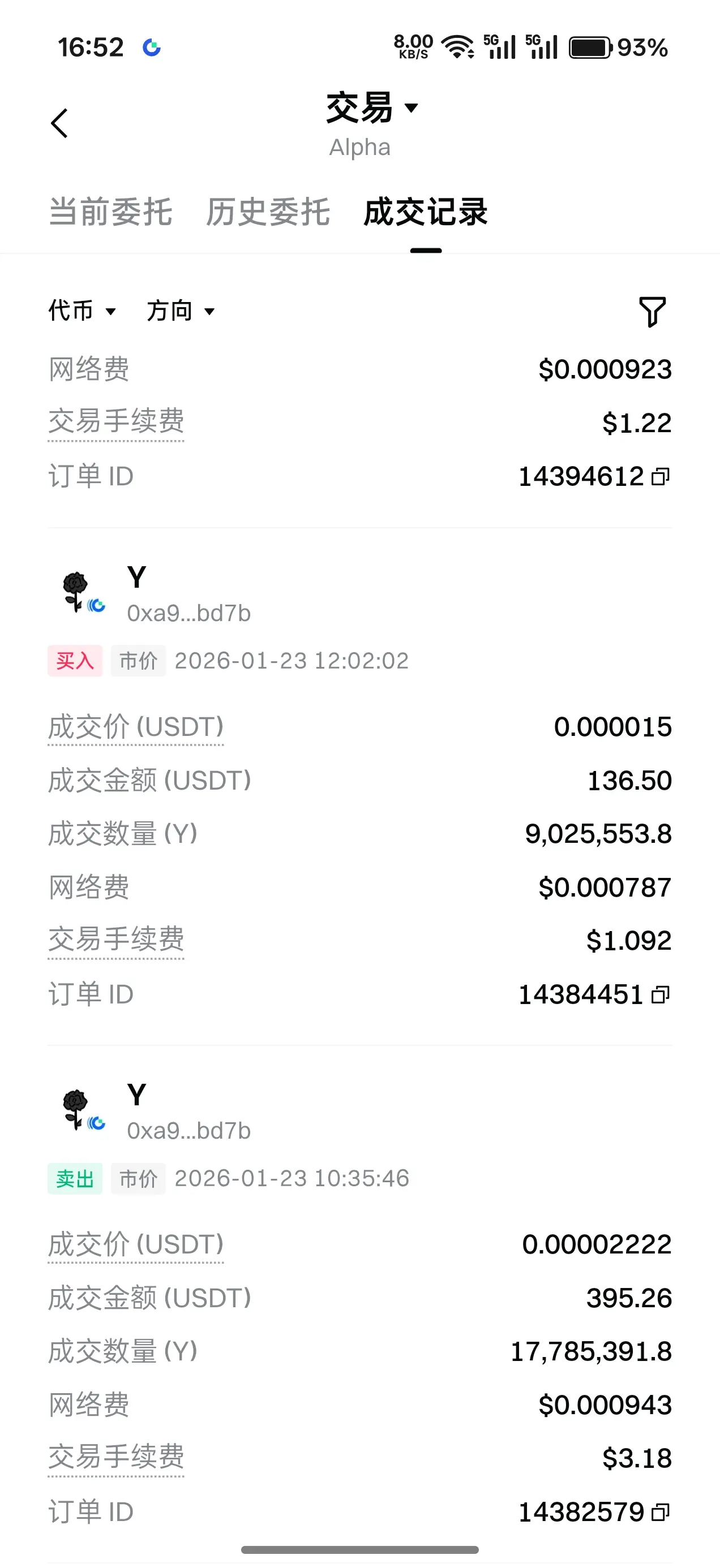Switch to the 当前委托 tab

(110, 212)
